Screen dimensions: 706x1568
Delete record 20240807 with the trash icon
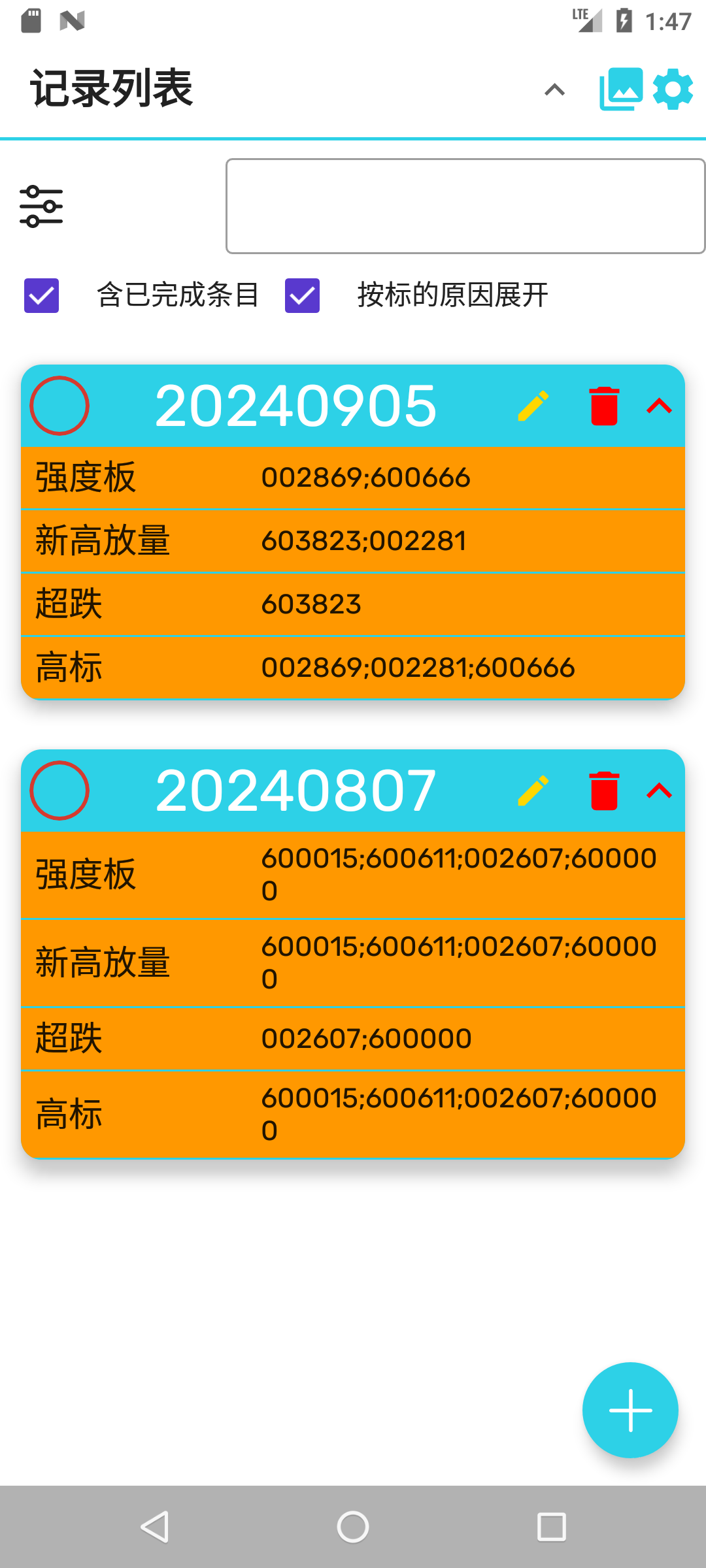pos(604,791)
